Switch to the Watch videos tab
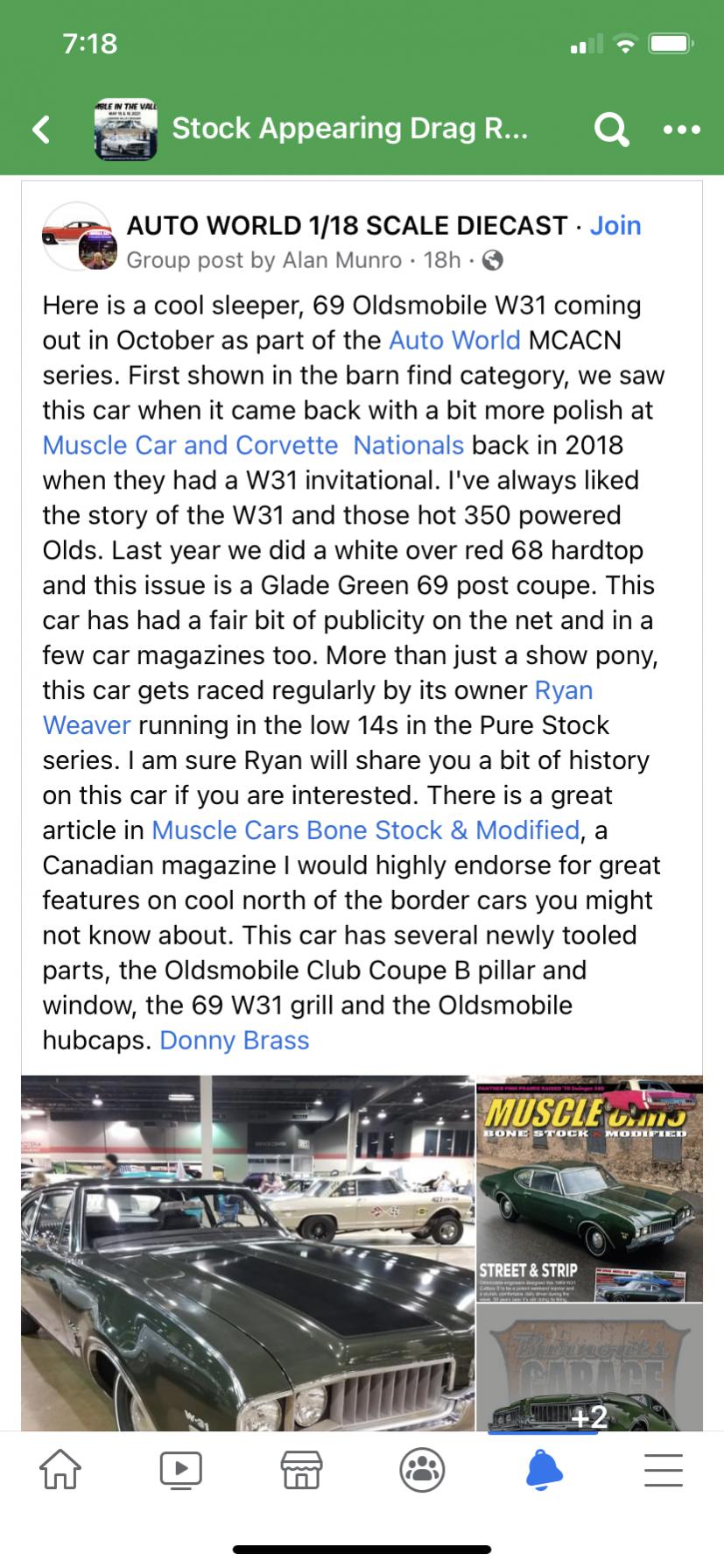The height and width of the screenshot is (1568, 724). pyautogui.click(x=181, y=1469)
